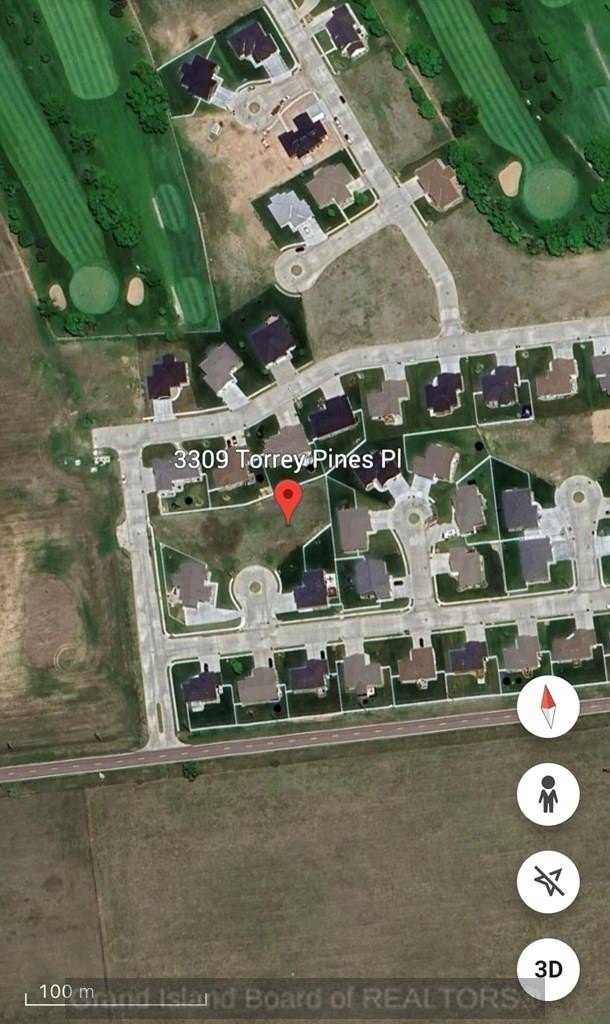Screen dimensions: 610x1024
Task: Switch the map to 3D view
Action: pyautogui.click(x=548, y=969)
